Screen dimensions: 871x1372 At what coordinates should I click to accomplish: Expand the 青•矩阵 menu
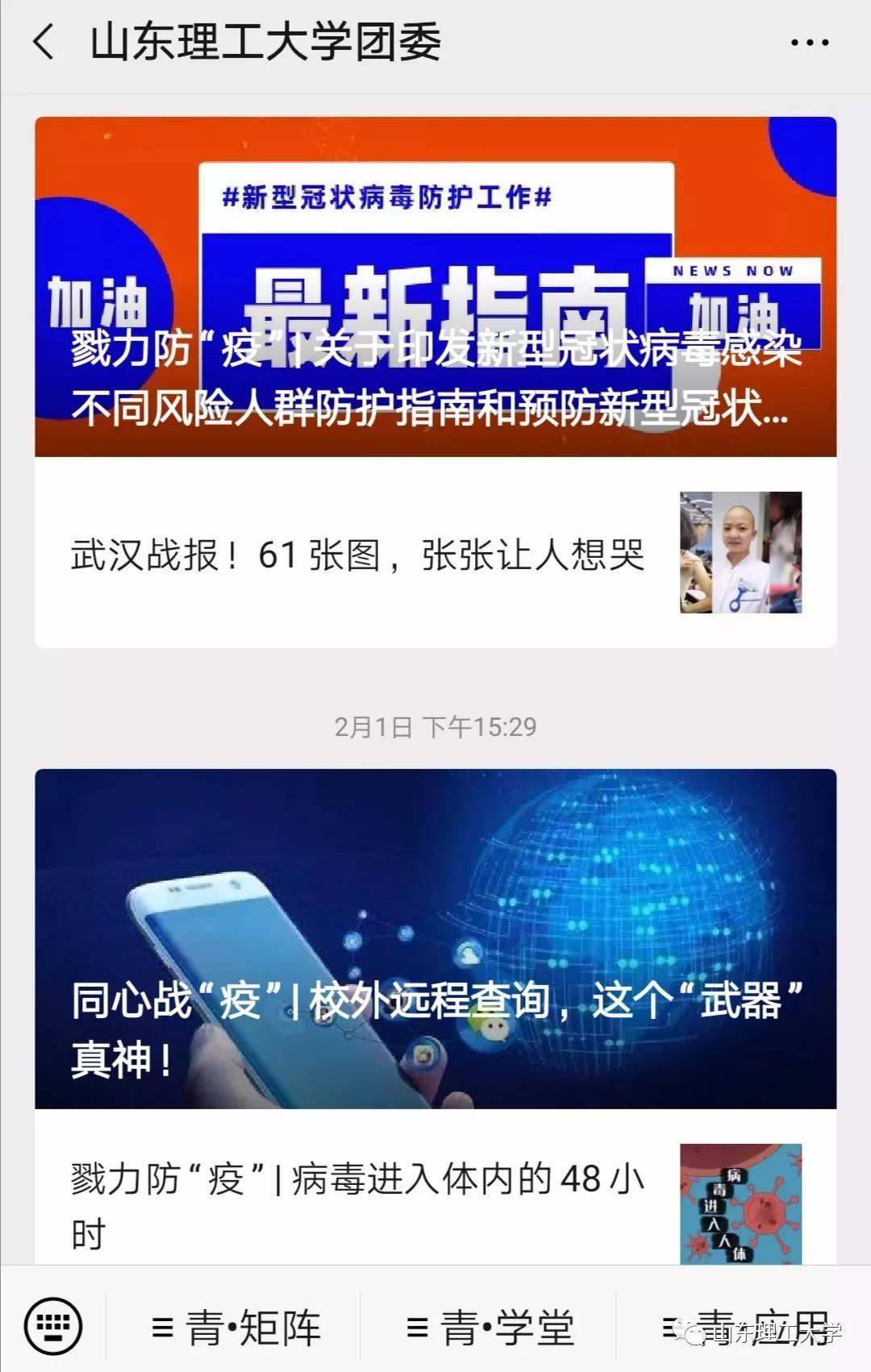point(235,1327)
